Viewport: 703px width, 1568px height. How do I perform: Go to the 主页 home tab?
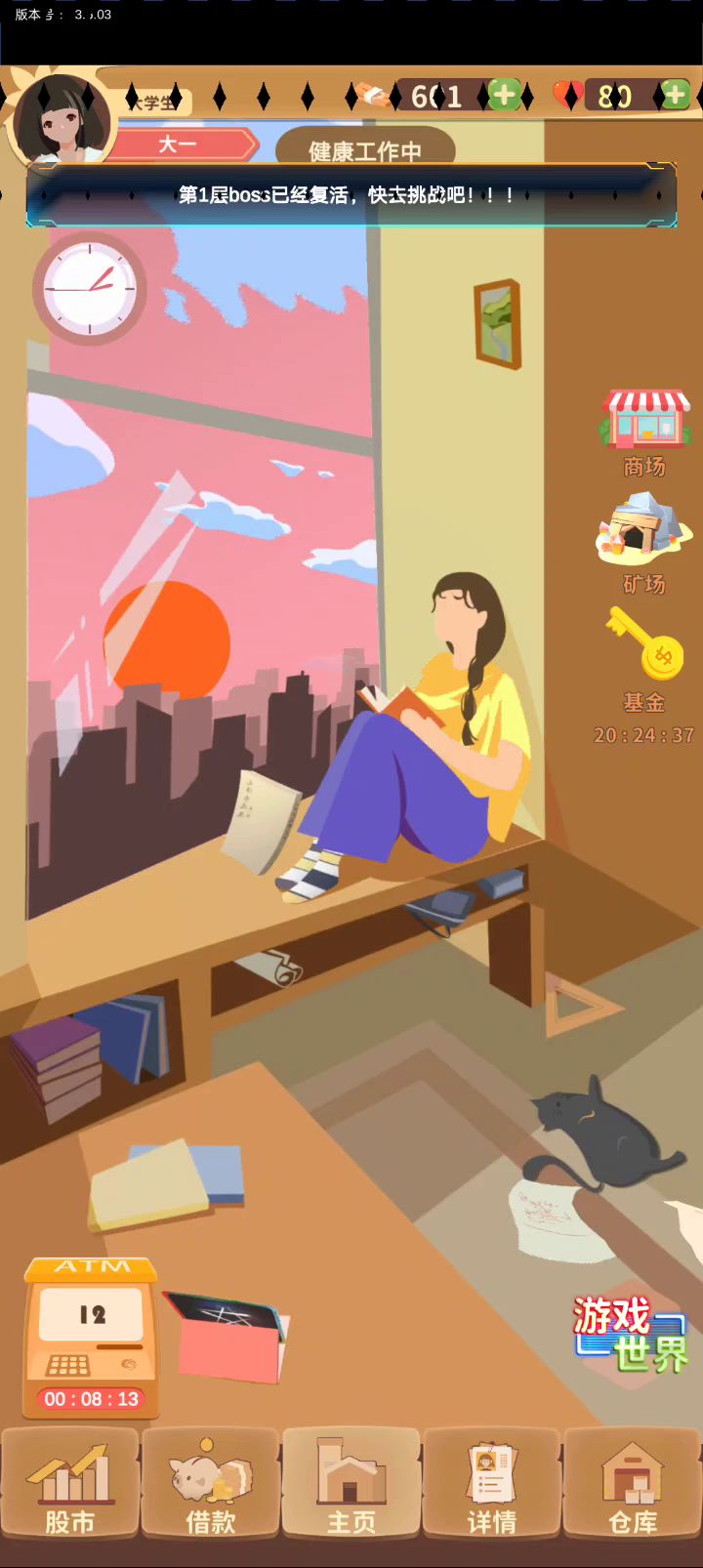coord(351,1484)
